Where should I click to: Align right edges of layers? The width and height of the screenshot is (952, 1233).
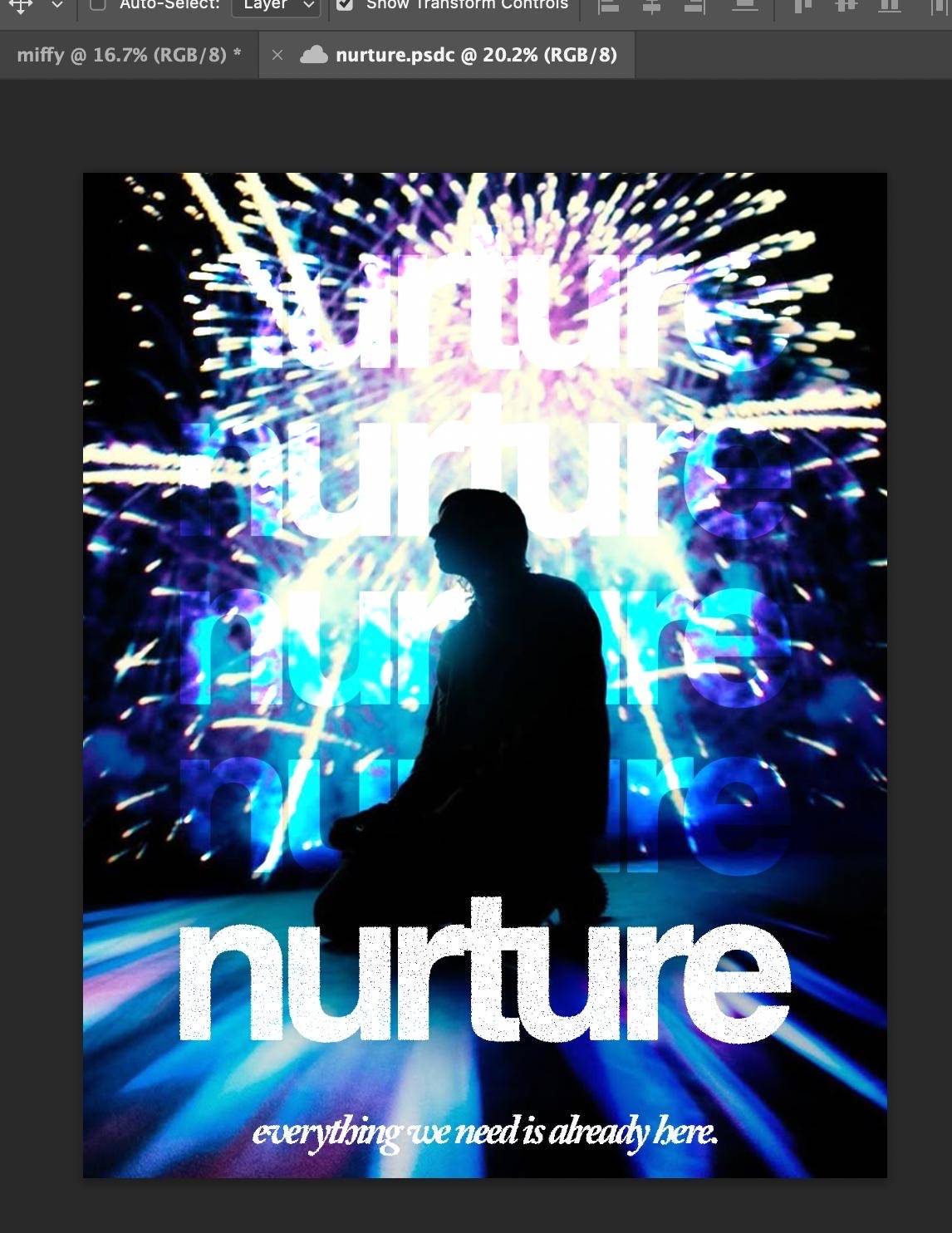click(694, 7)
